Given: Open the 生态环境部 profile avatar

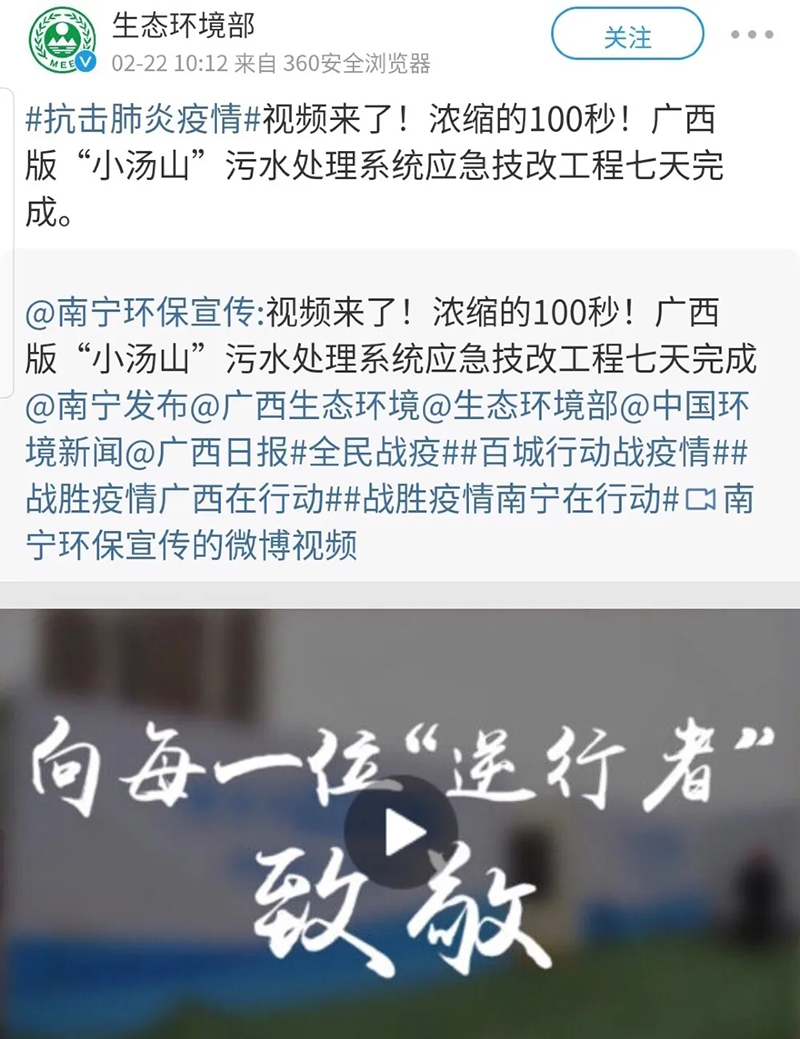Looking at the screenshot, I should click(63, 40).
